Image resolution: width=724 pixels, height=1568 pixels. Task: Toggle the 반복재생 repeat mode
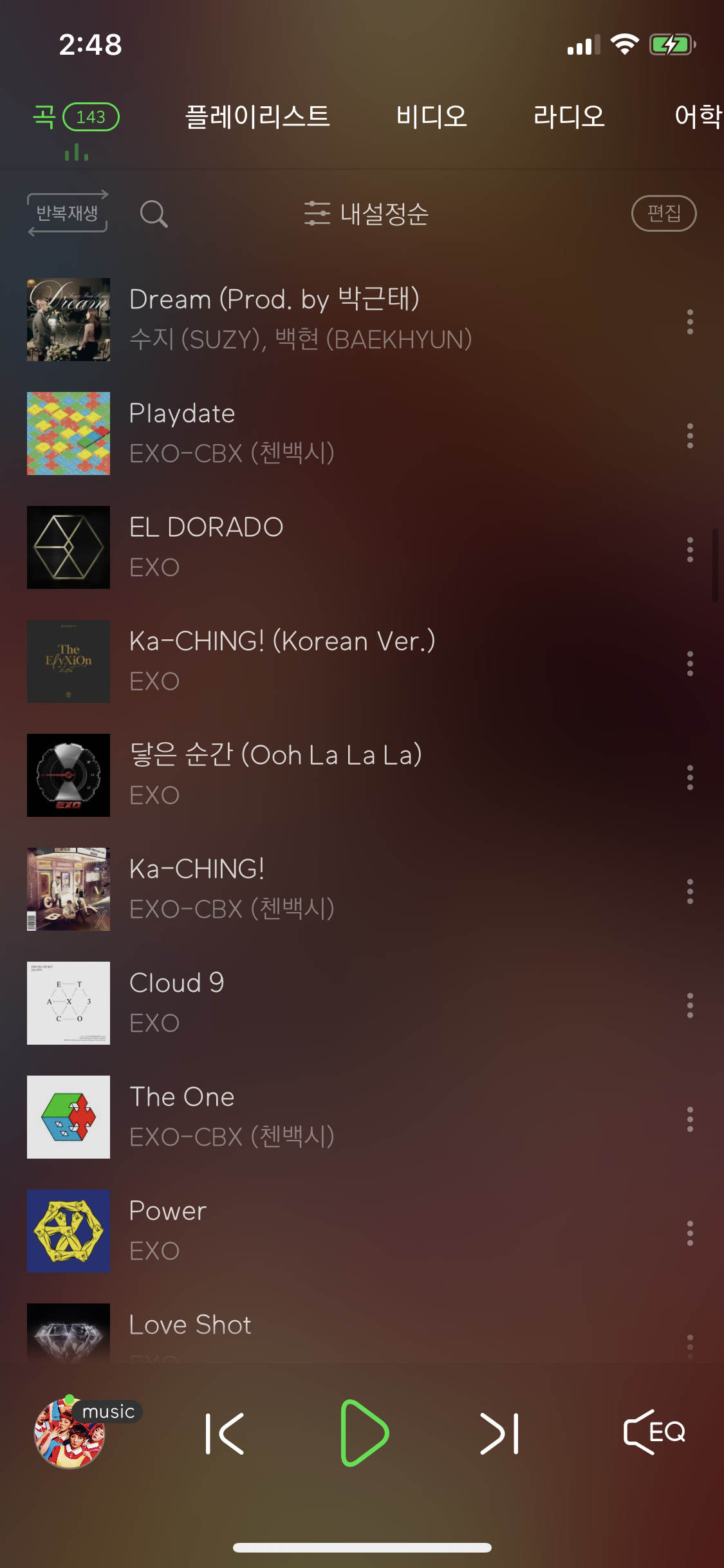pos(68,213)
